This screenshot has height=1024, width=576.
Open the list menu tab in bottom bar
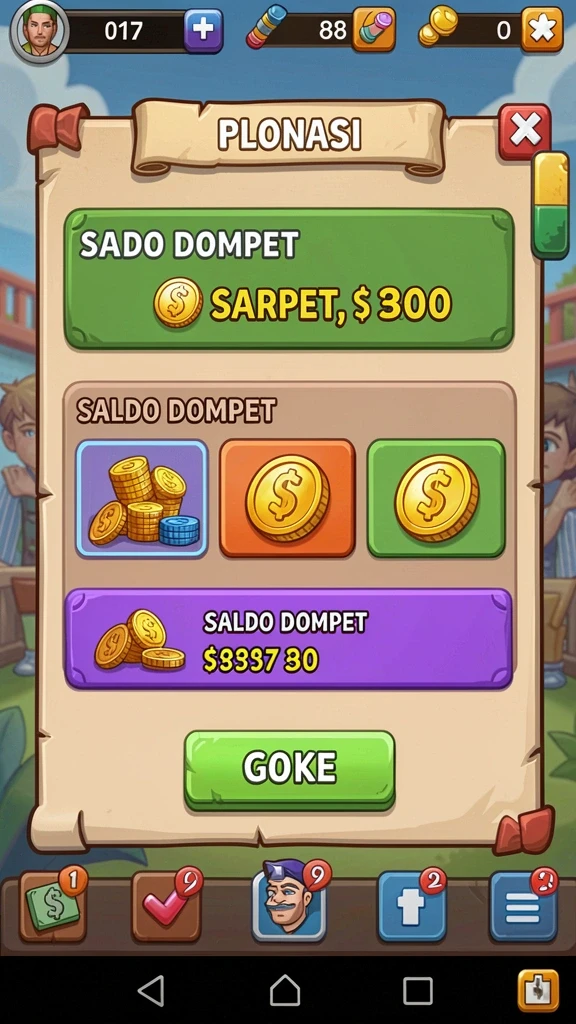pyautogui.click(x=524, y=906)
